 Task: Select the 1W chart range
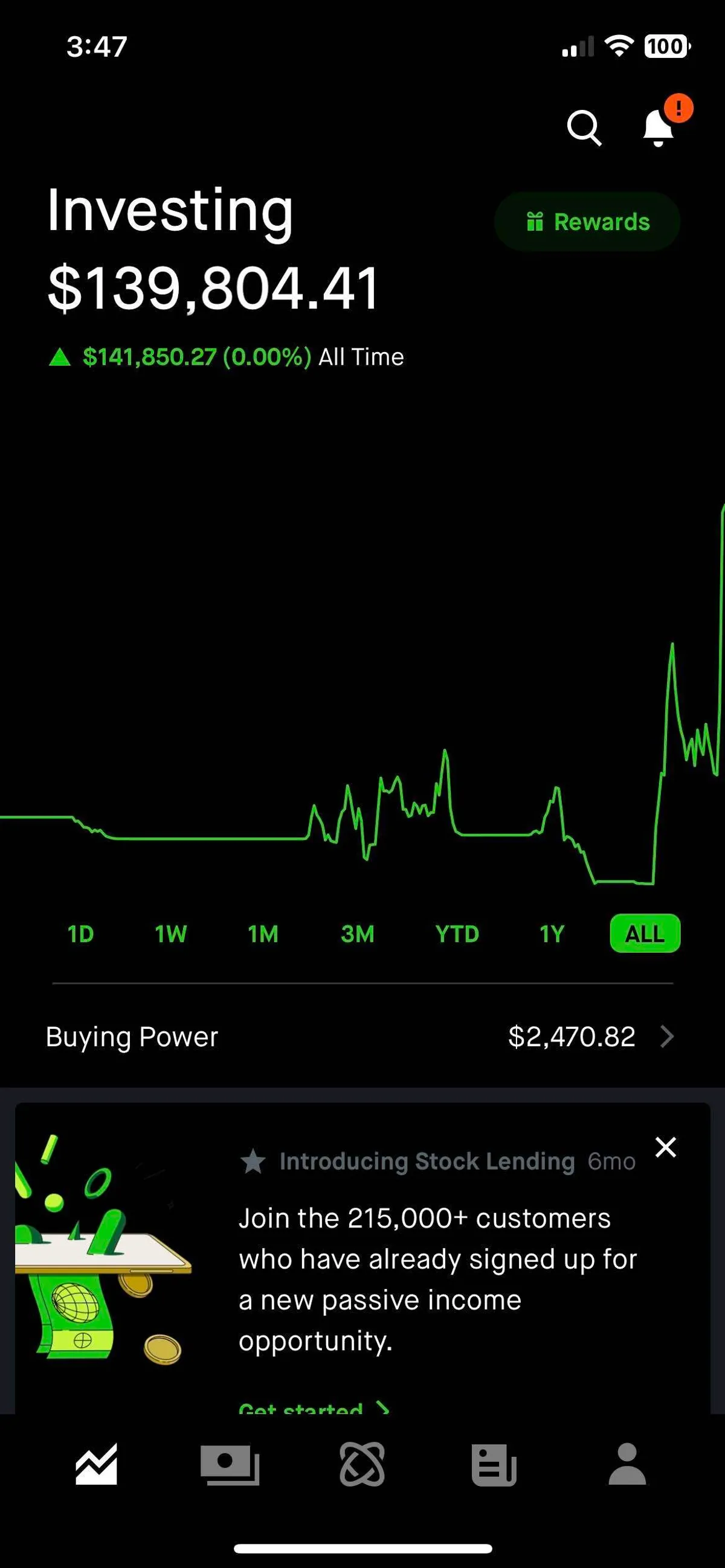tap(170, 934)
